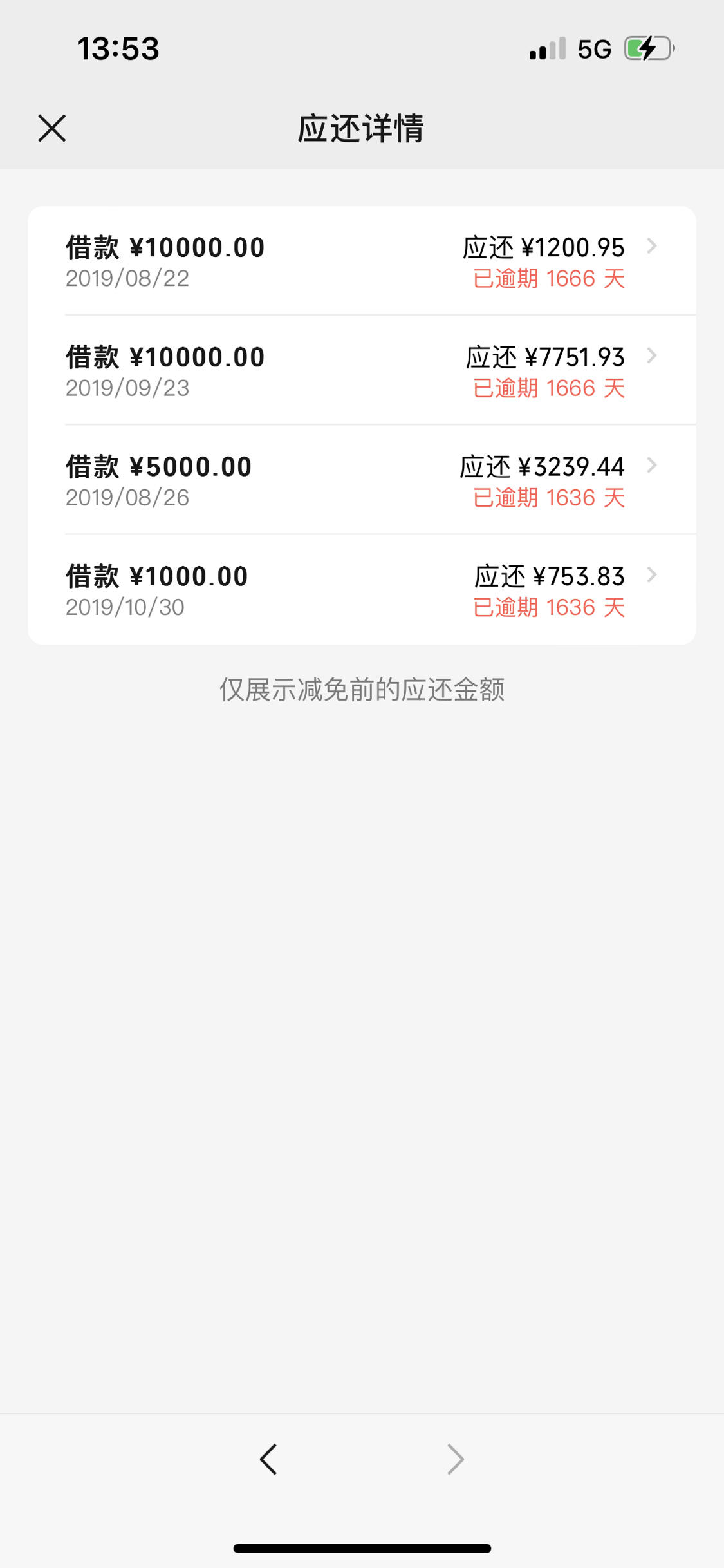
Task: Close the 应还详情 page
Action: click(x=52, y=128)
